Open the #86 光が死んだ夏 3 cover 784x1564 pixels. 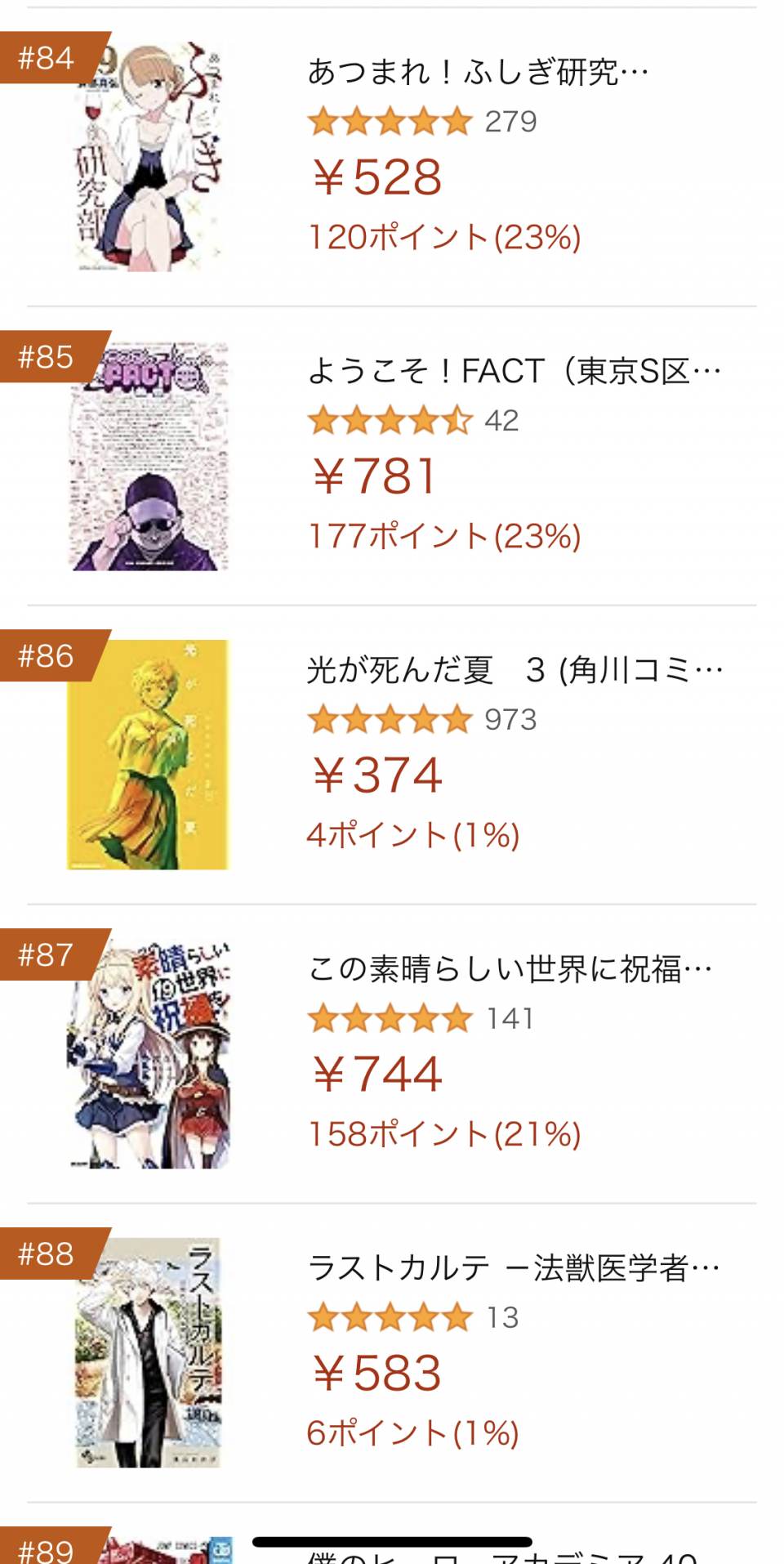click(149, 755)
